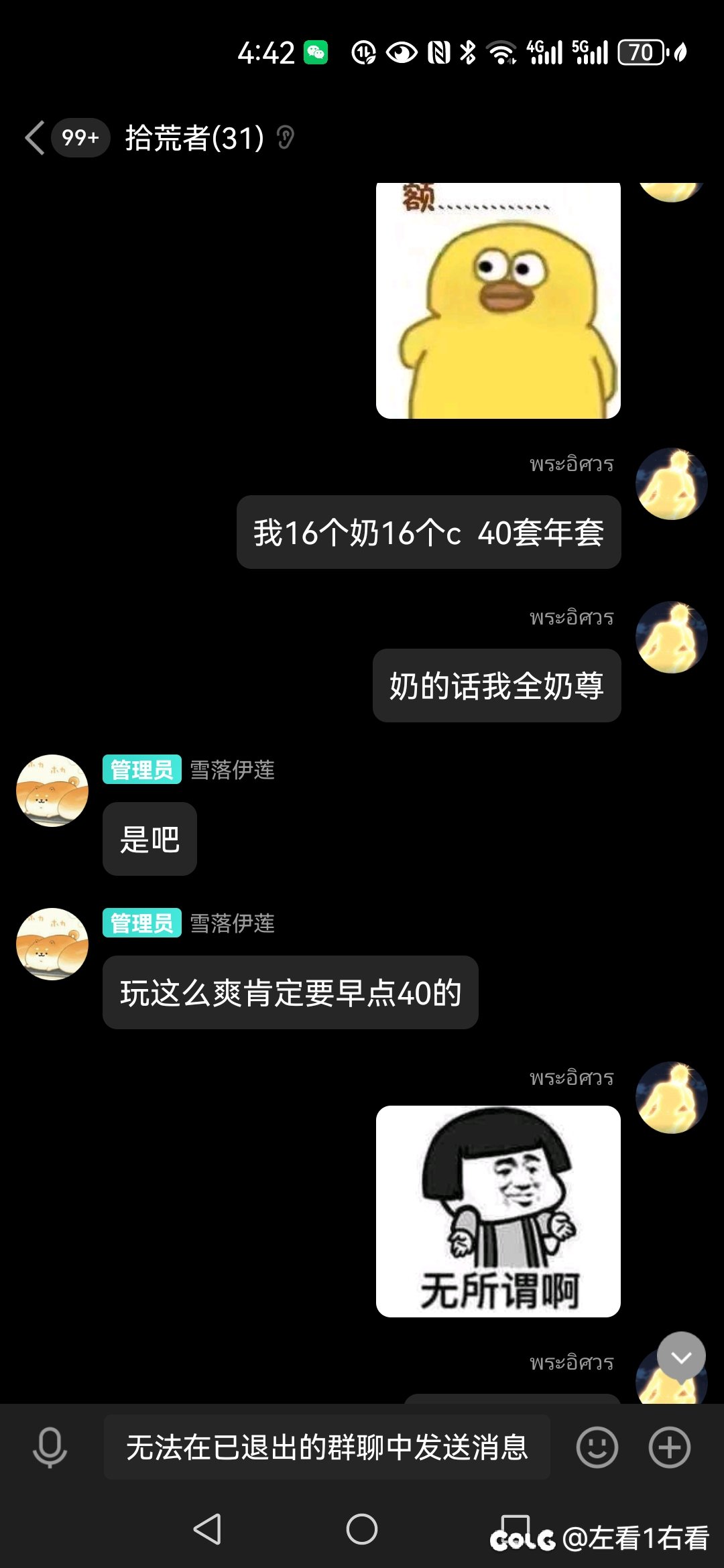
Task: Go back to the chat list
Action: (35, 138)
